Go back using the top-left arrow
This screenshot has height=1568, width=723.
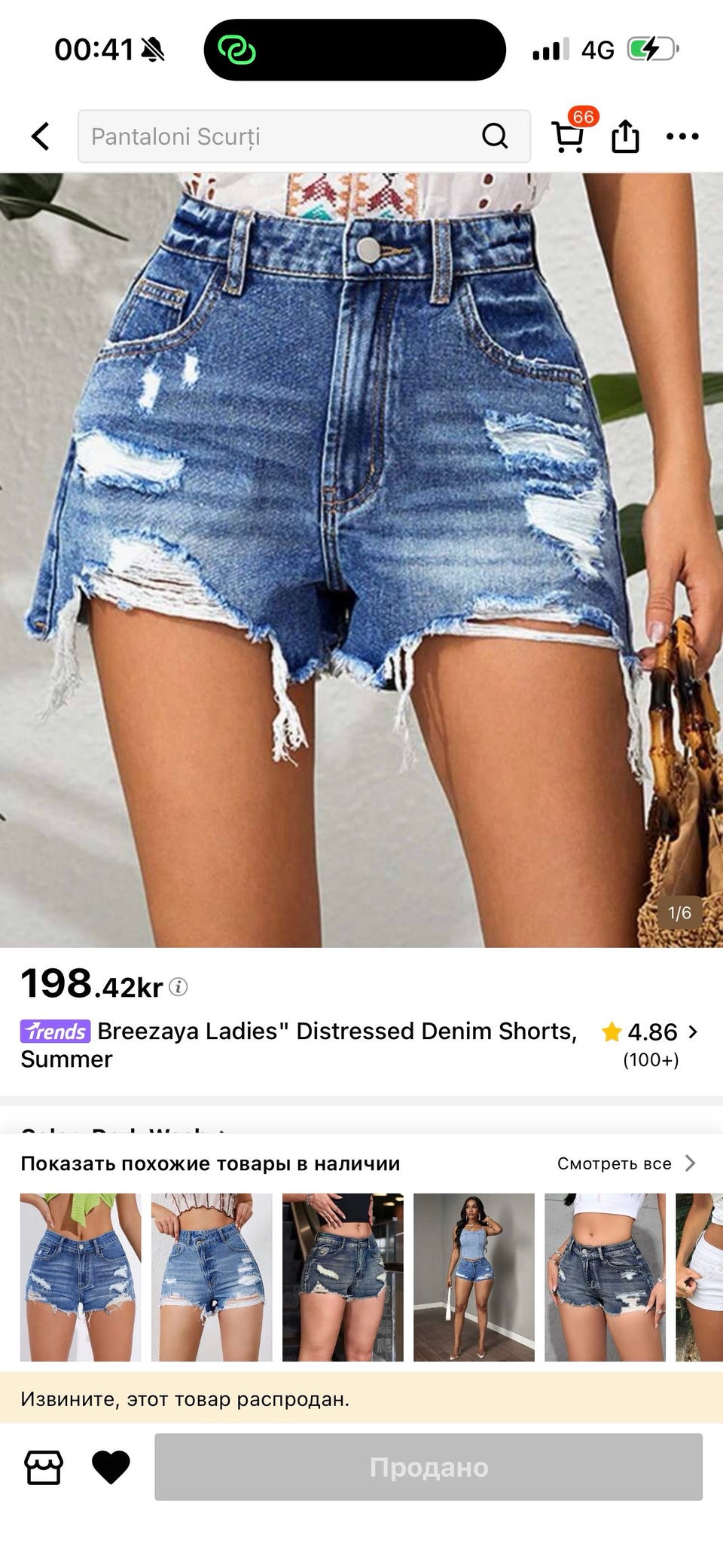tap(41, 136)
